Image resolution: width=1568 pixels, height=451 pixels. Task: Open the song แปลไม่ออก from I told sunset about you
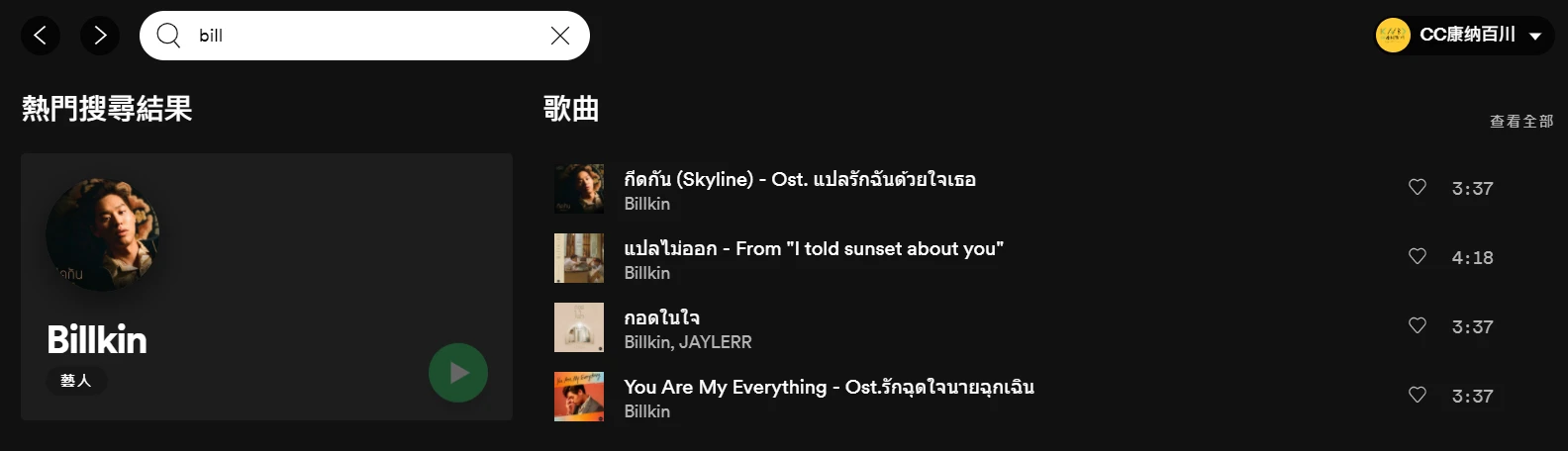pos(813,248)
